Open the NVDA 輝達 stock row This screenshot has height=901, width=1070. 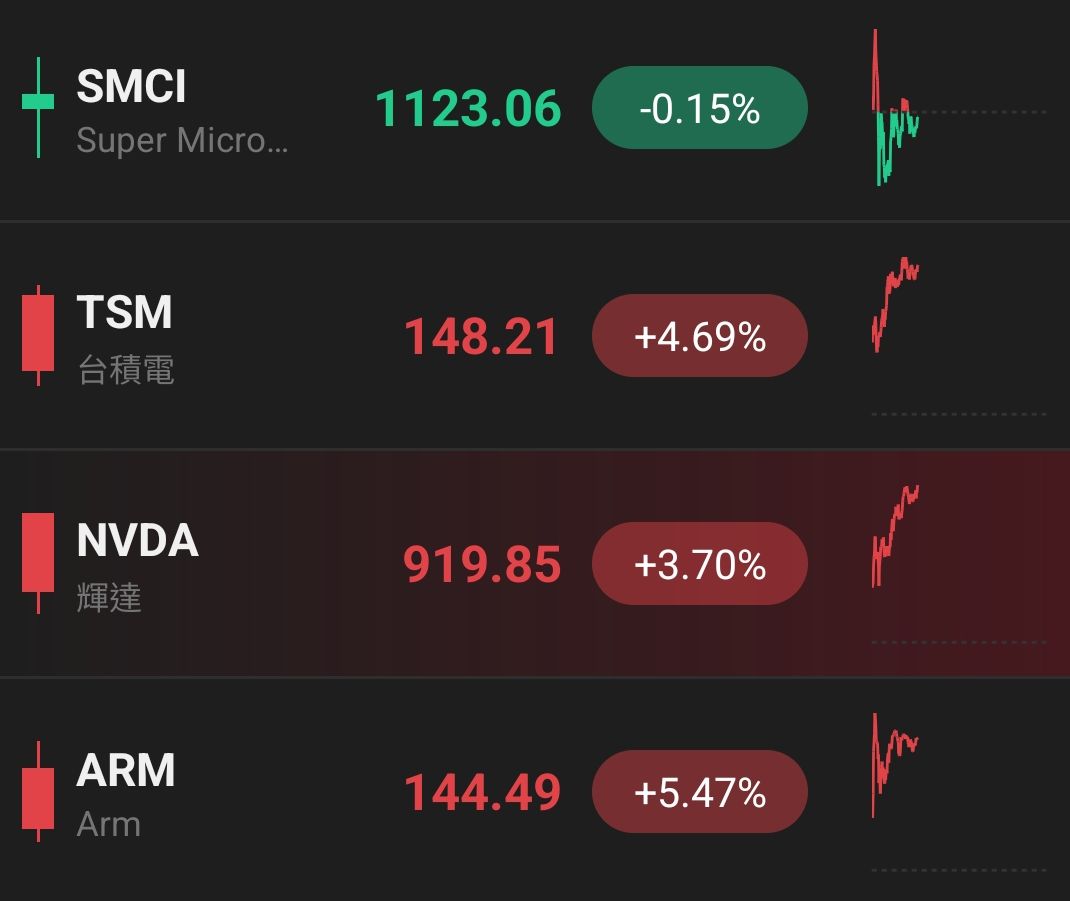click(535, 564)
